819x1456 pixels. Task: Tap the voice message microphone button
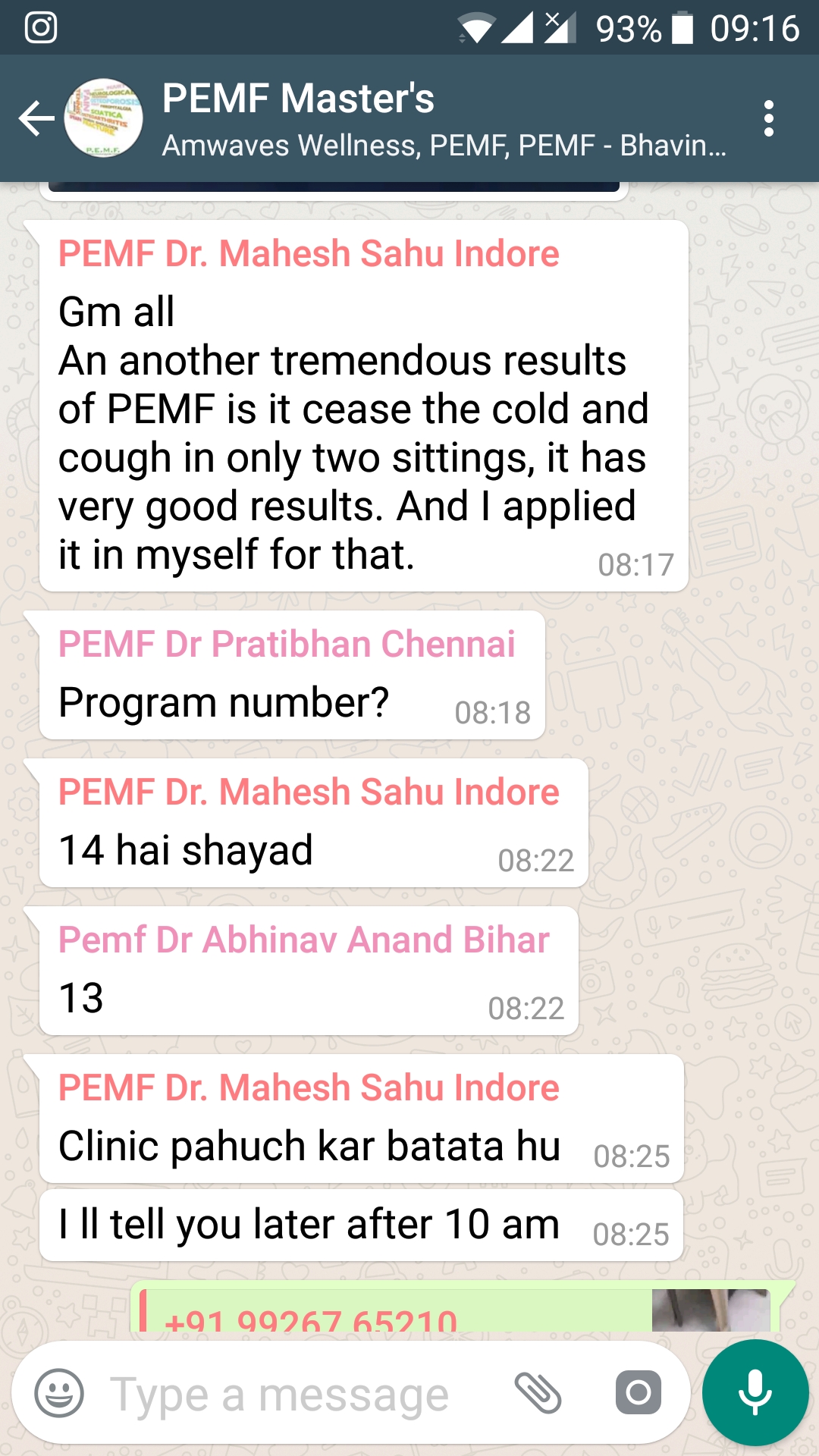[x=755, y=1393]
